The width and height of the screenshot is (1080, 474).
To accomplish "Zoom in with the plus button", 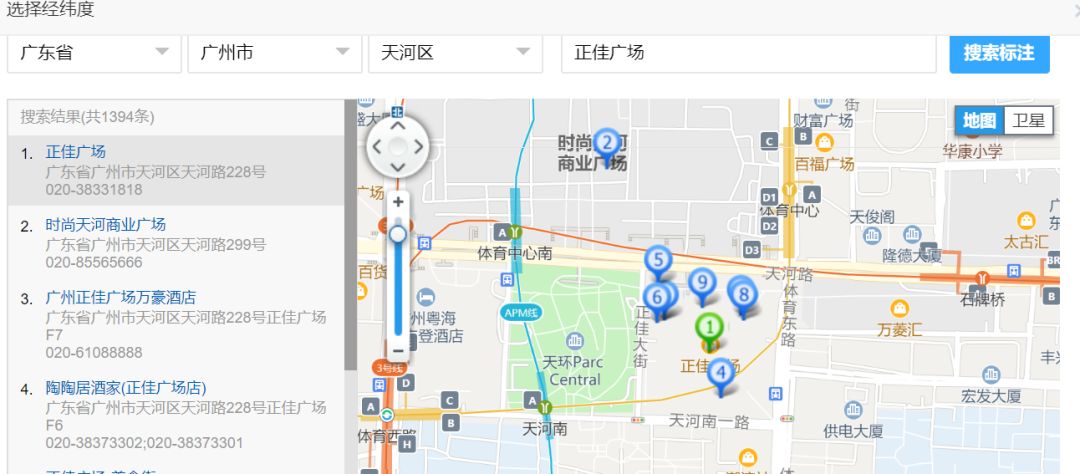I will tap(398, 202).
